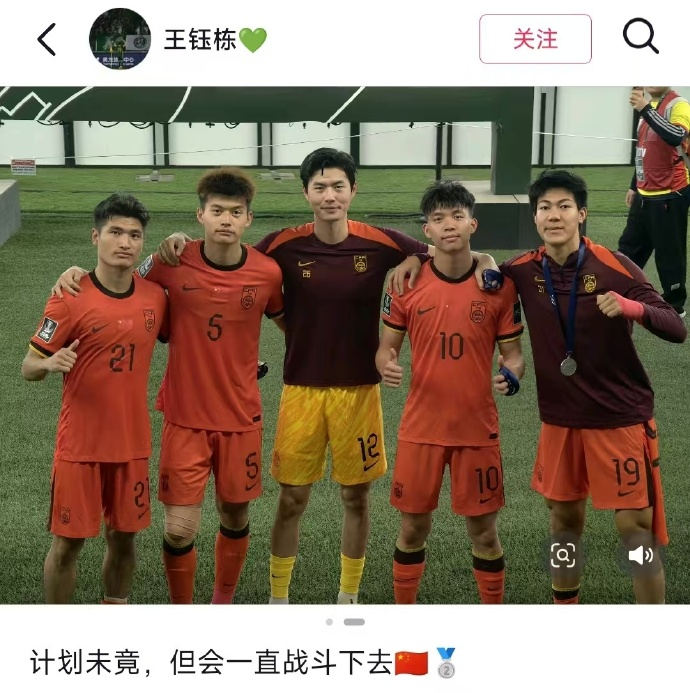Toggle the sound speaker icon
690x693 pixels.
click(x=640, y=555)
